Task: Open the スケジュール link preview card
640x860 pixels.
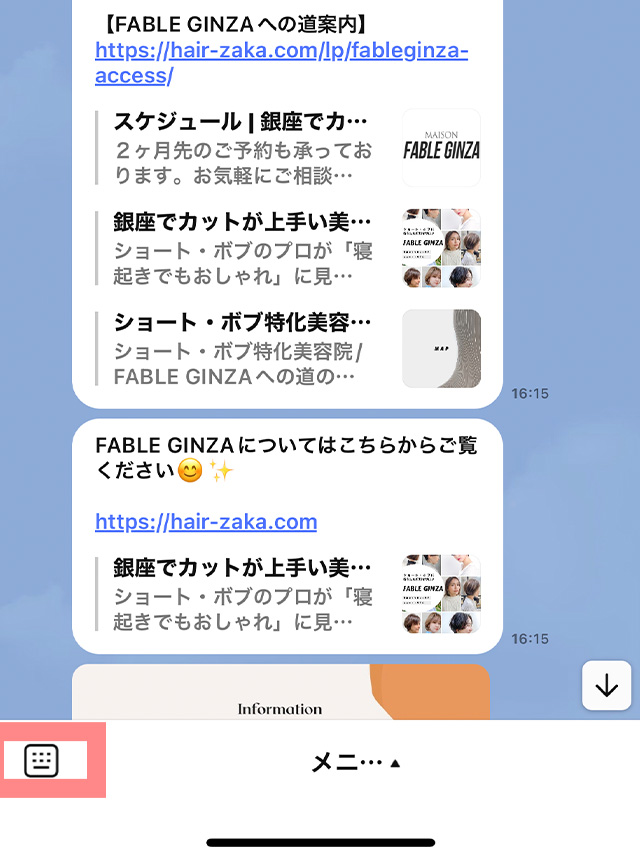Action: tap(288, 148)
